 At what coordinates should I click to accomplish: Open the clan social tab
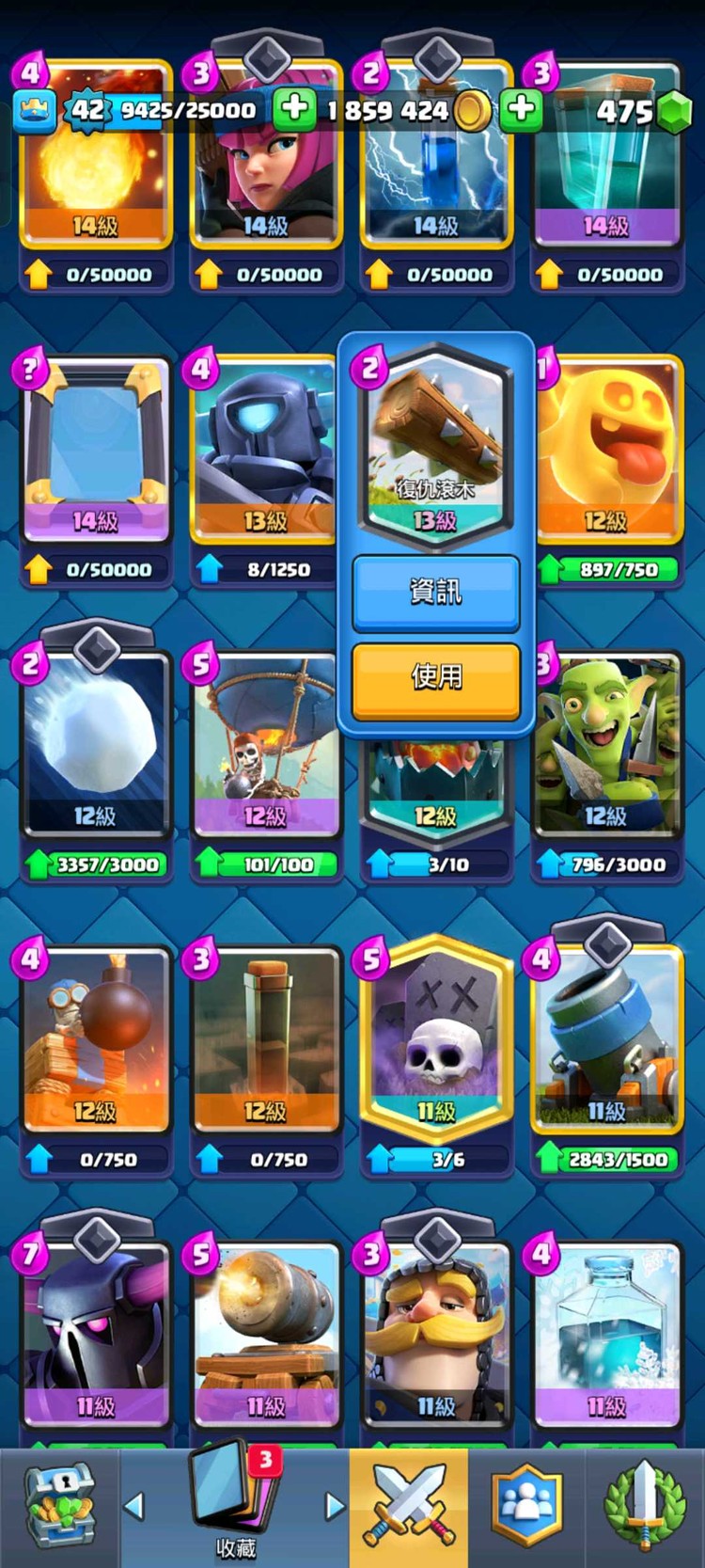pos(526,1507)
